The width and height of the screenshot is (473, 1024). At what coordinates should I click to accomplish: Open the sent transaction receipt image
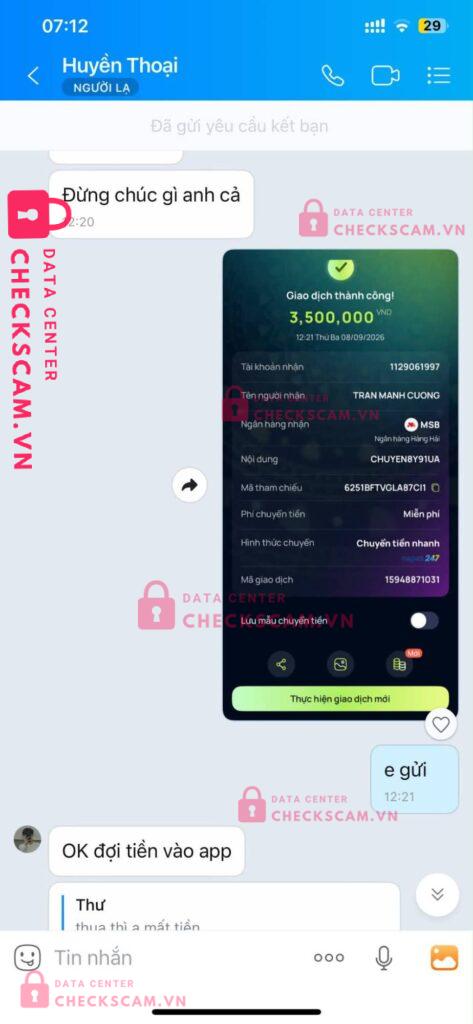[x=340, y=485]
